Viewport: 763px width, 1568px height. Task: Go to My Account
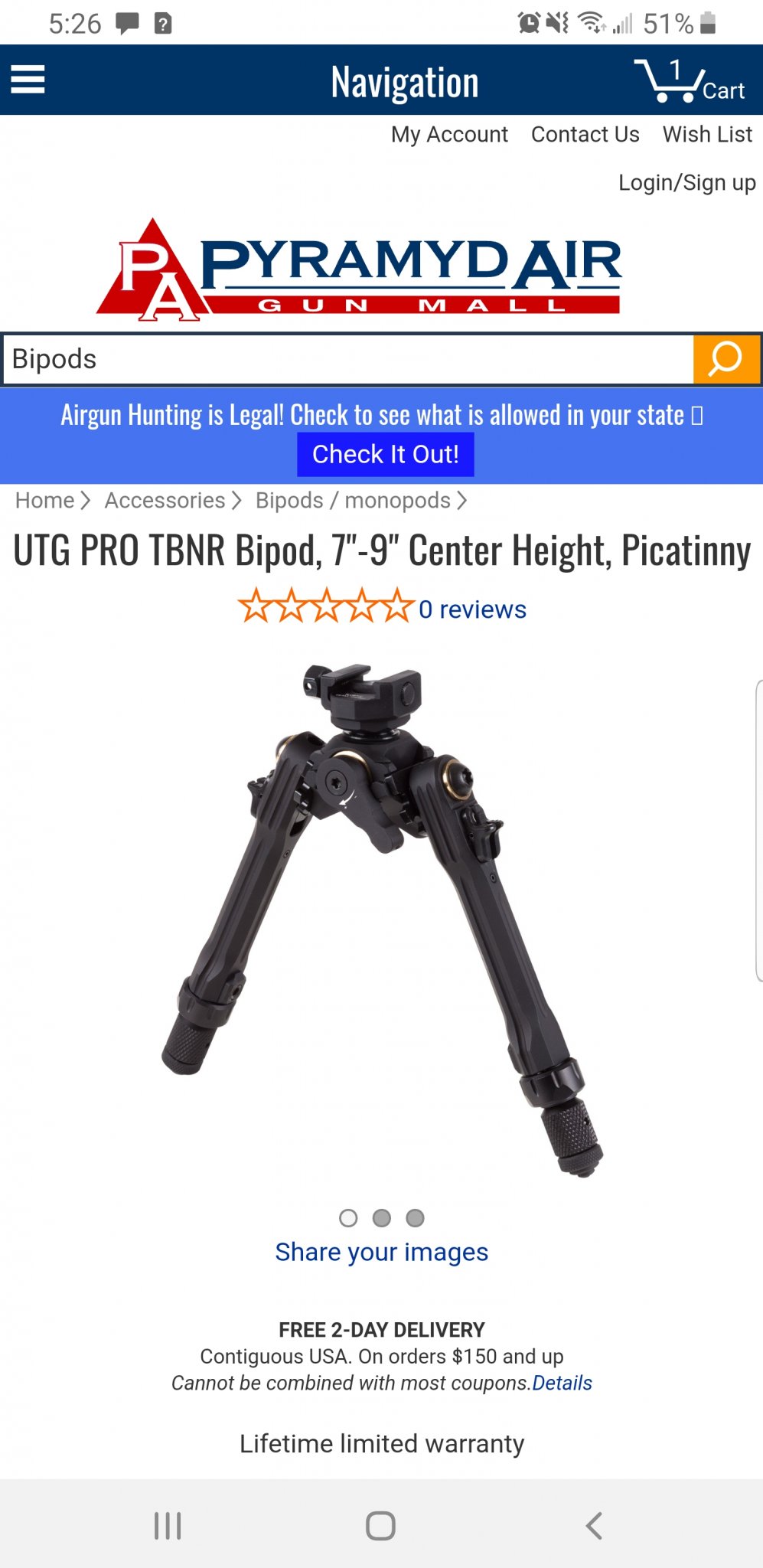(x=449, y=135)
